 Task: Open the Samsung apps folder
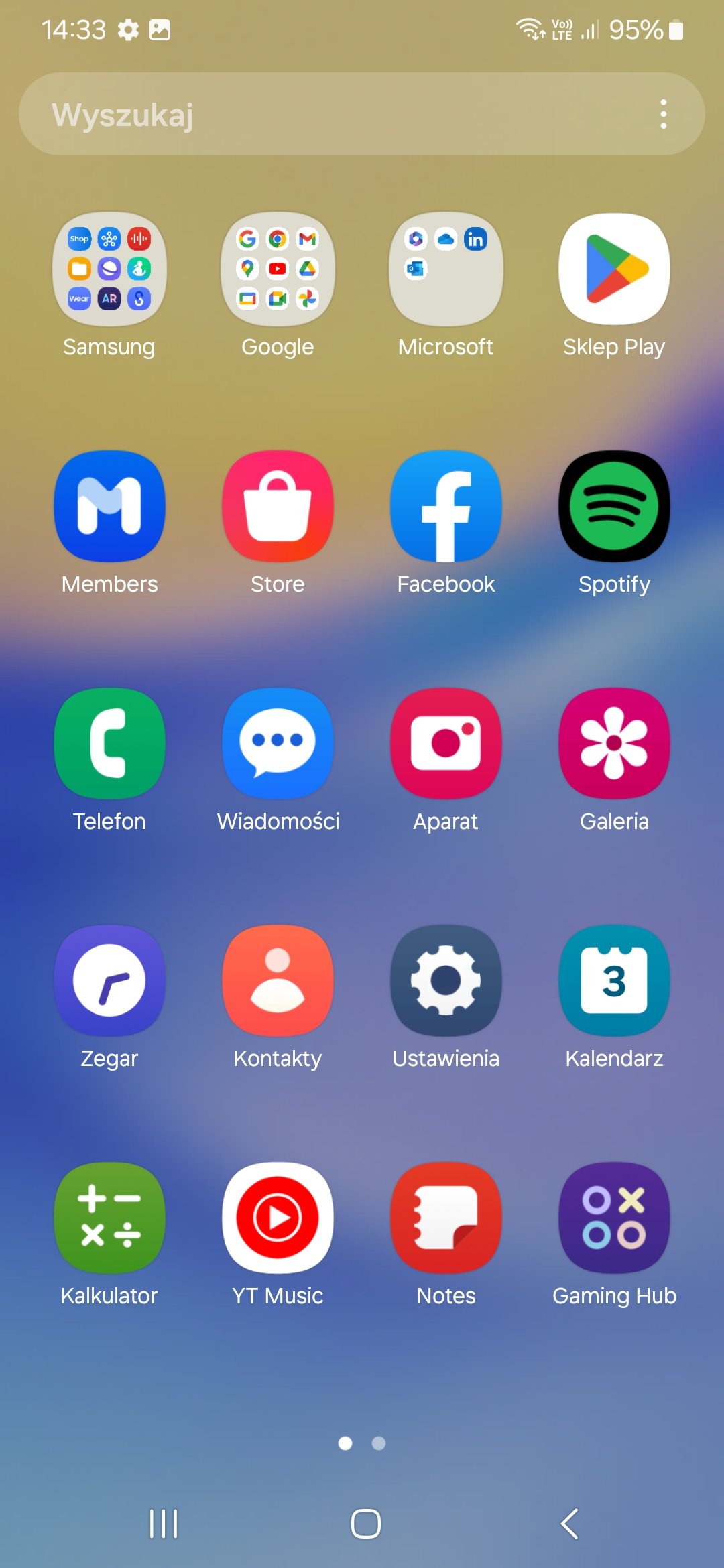click(x=109, y=269)
